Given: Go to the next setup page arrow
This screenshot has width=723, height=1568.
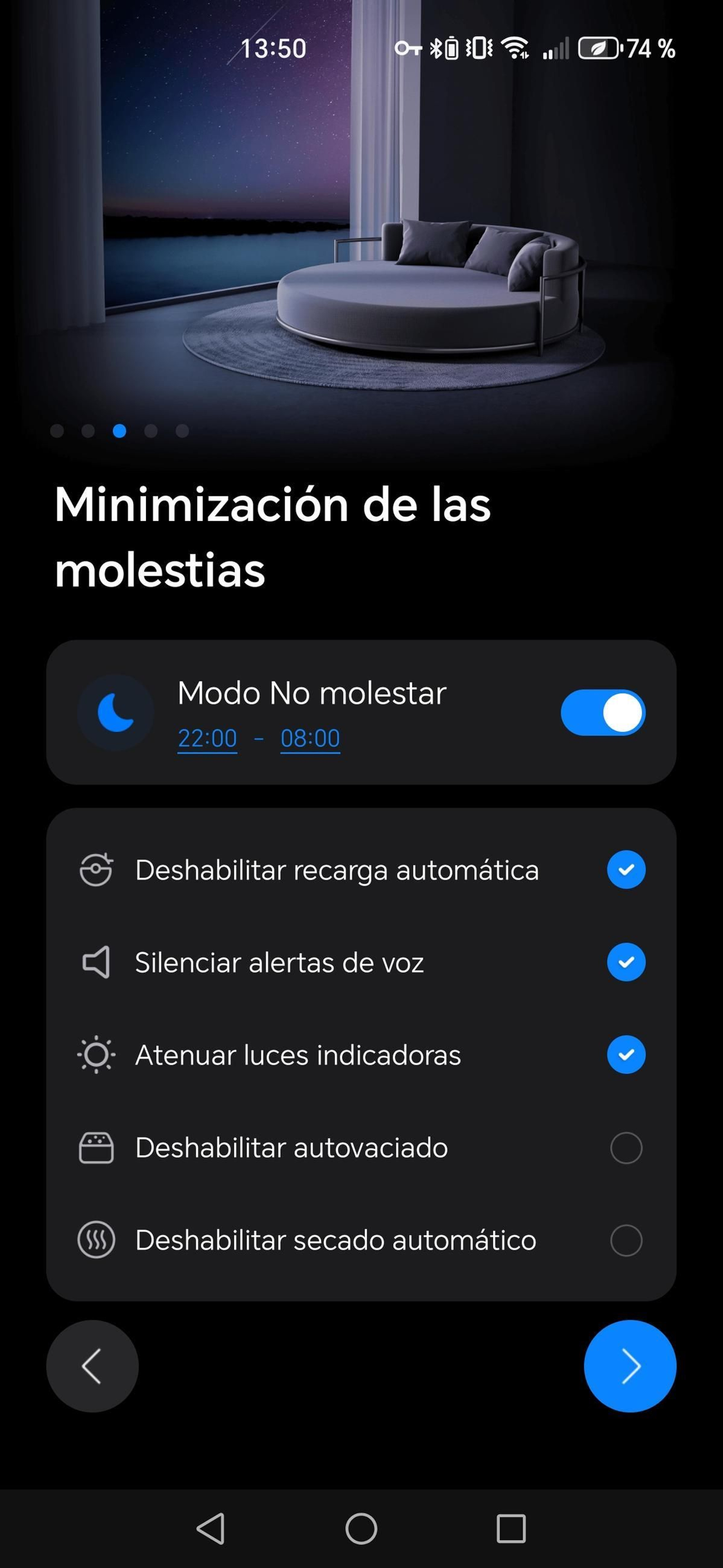Looking at the screenshot, I should click(629, 1366).
